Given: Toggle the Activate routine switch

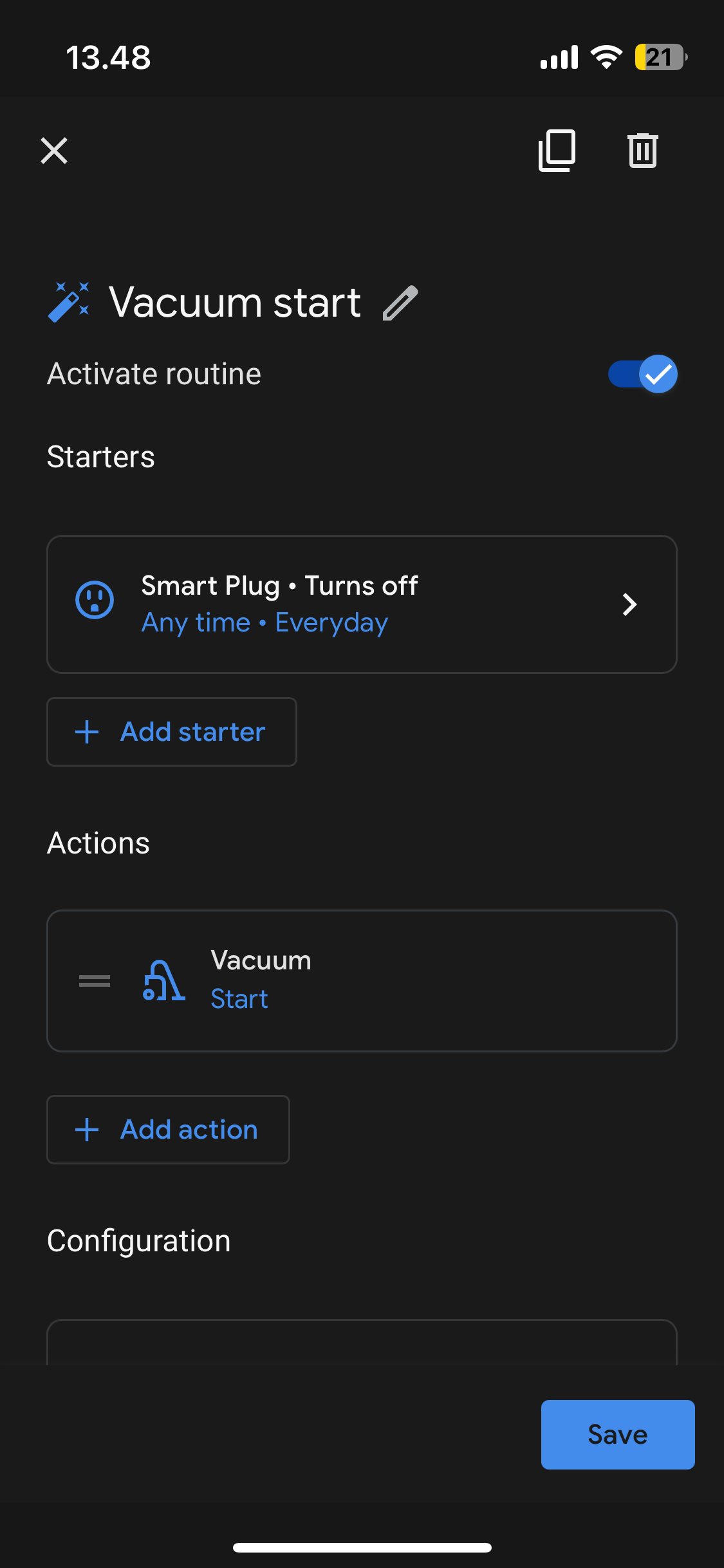Looking at the screenshot, I should tap(642, 374).
